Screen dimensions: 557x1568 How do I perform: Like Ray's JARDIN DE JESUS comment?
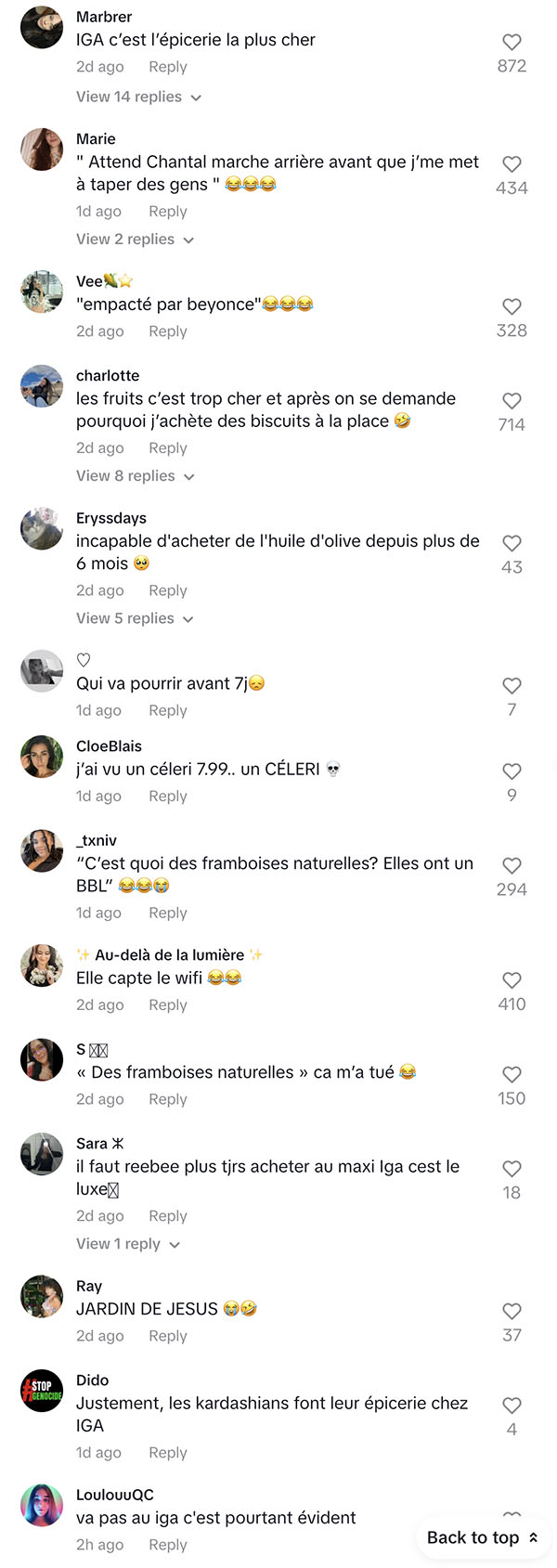(512, 1311)
